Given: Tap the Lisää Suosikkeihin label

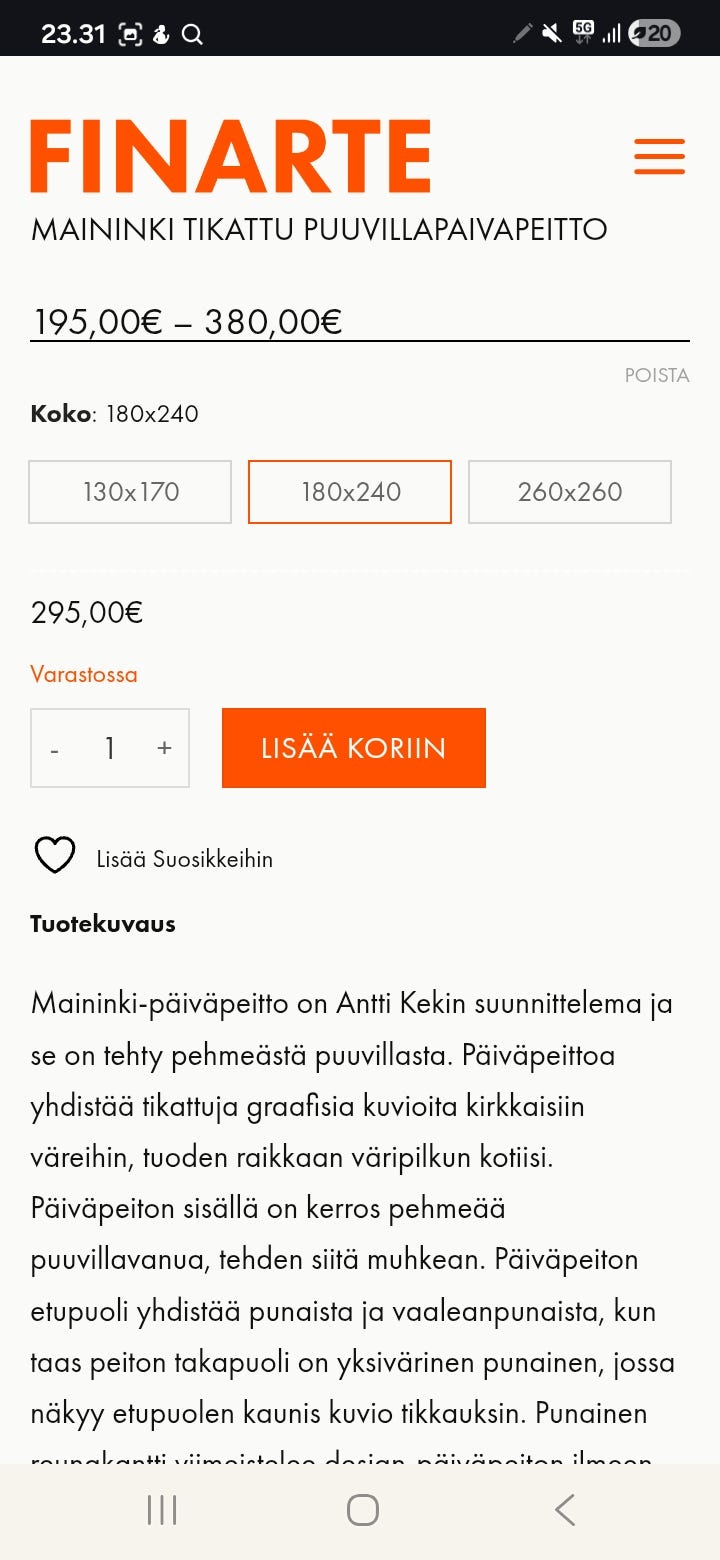Looking at the screenshot, I should 185,858.
